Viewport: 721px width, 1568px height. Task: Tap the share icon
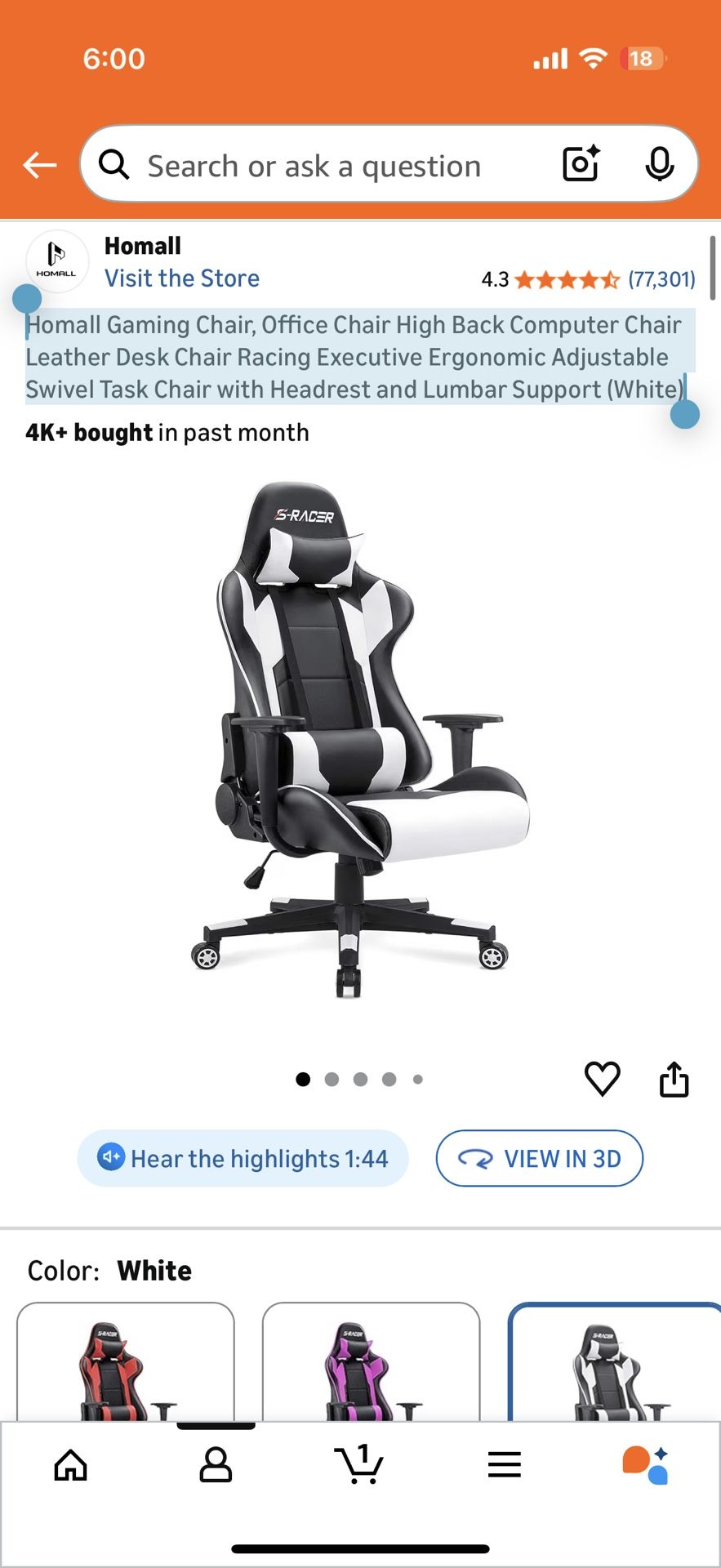click(x=674, y=1079)
